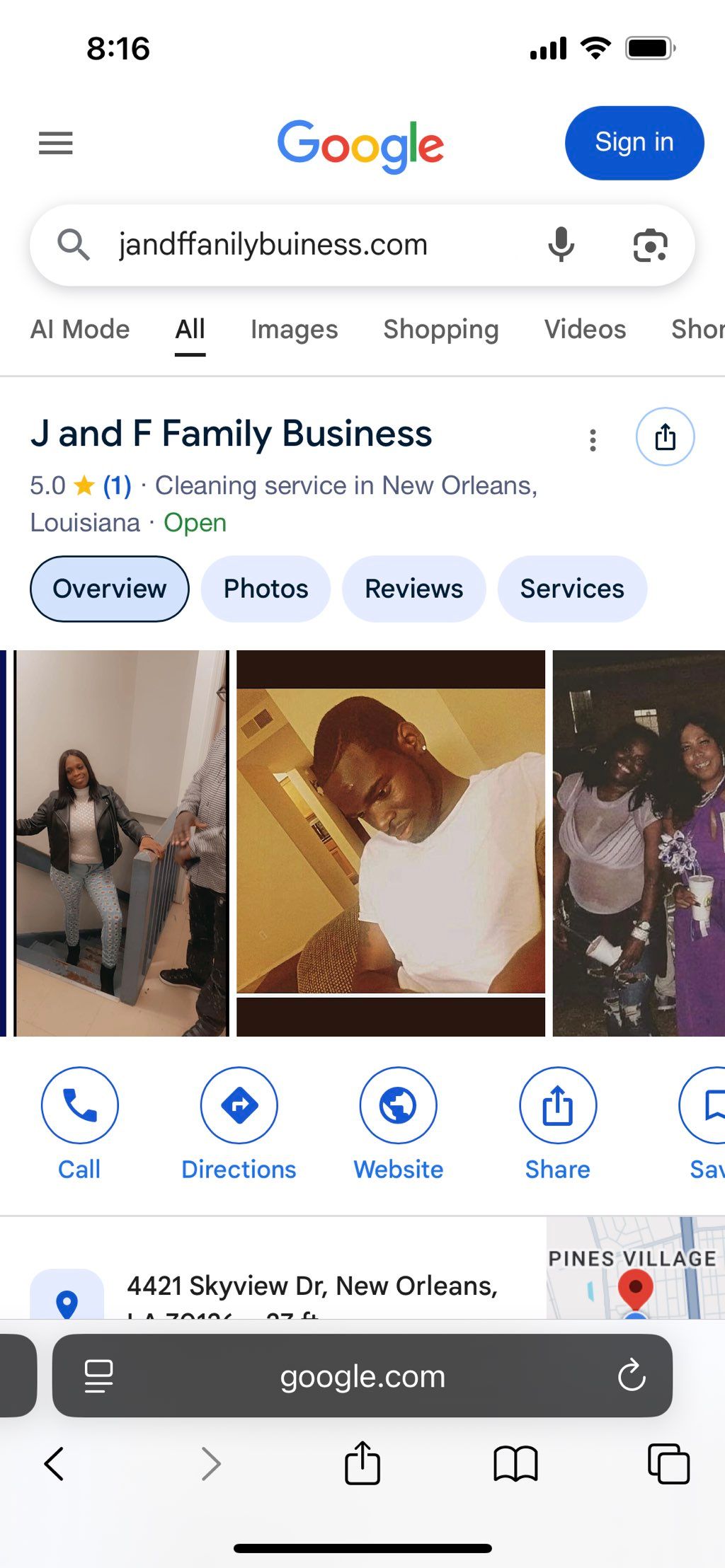Image resolution: width=725 pixels, height=1568 pixels.
Task: Select the Services chip
Action: [x=572, y=589]
